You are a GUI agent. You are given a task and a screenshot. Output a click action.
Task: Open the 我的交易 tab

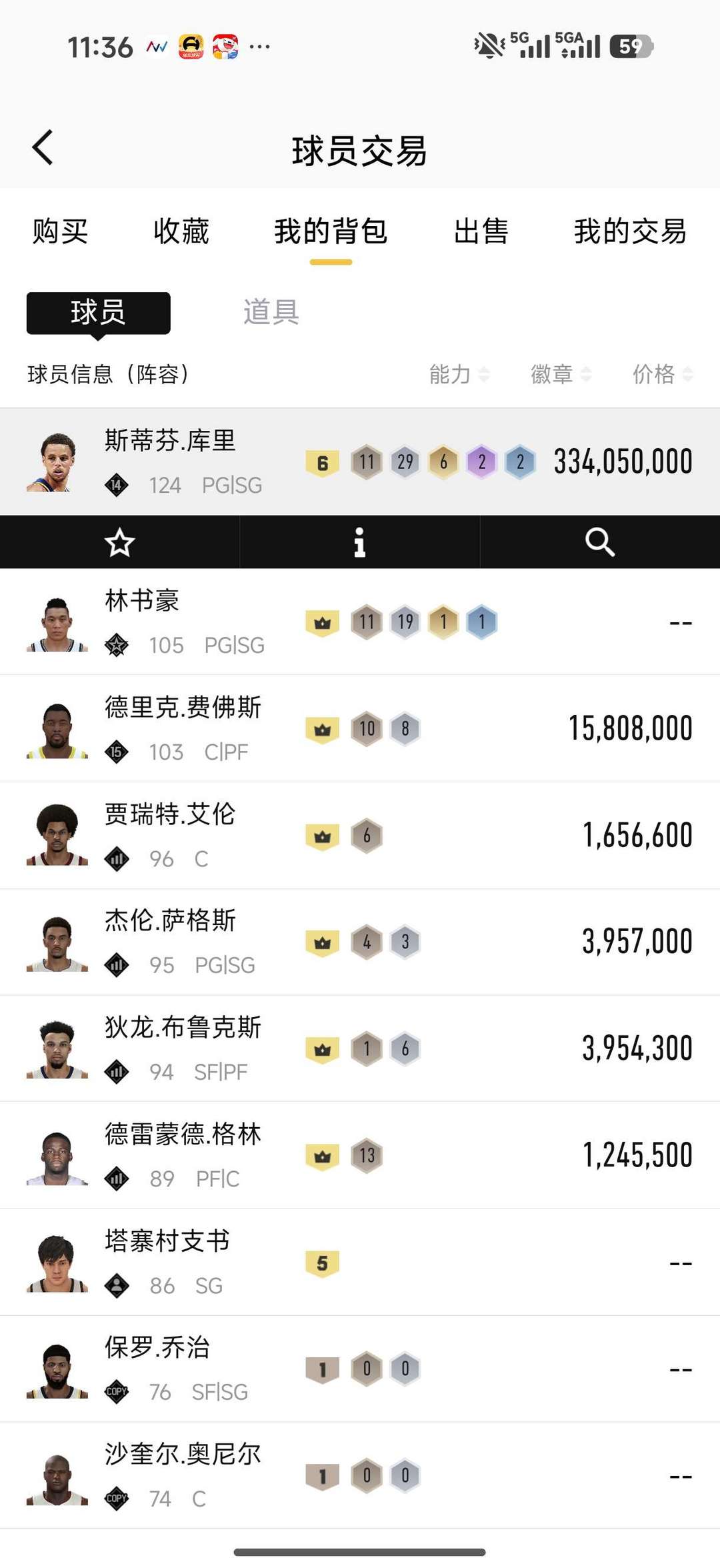tap(630, 231)
